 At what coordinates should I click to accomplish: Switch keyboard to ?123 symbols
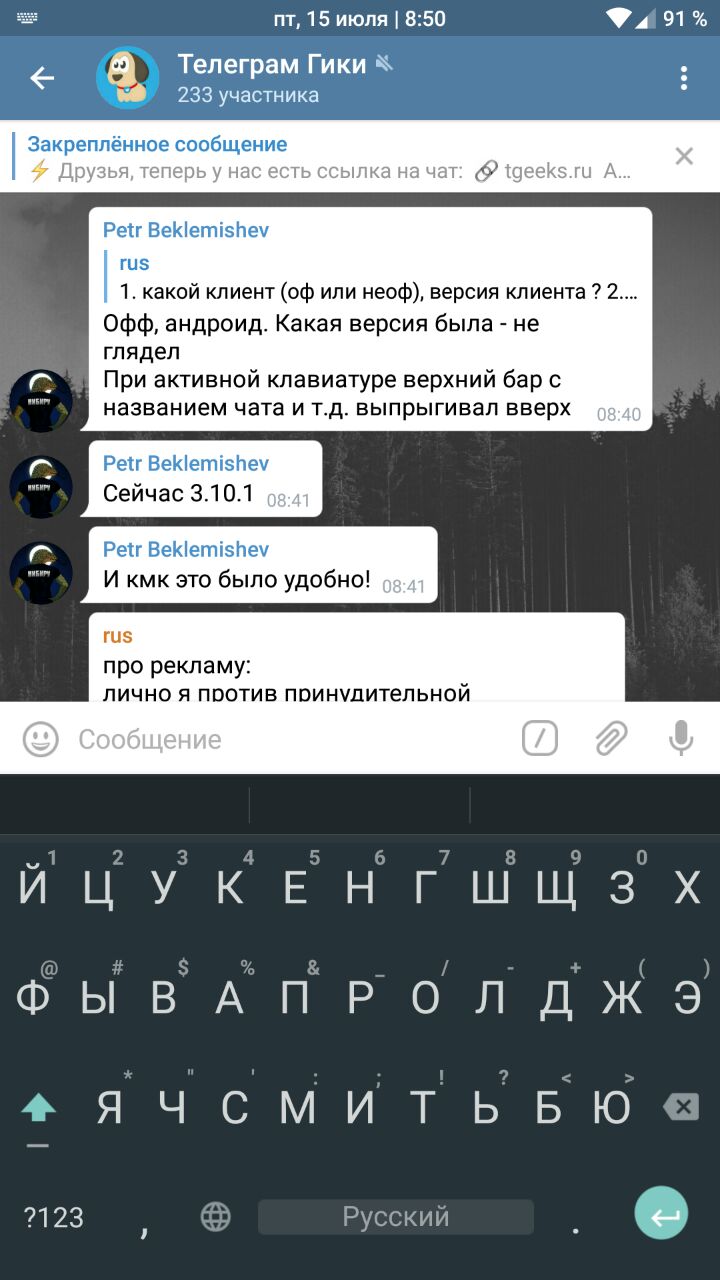[54, 1217]
